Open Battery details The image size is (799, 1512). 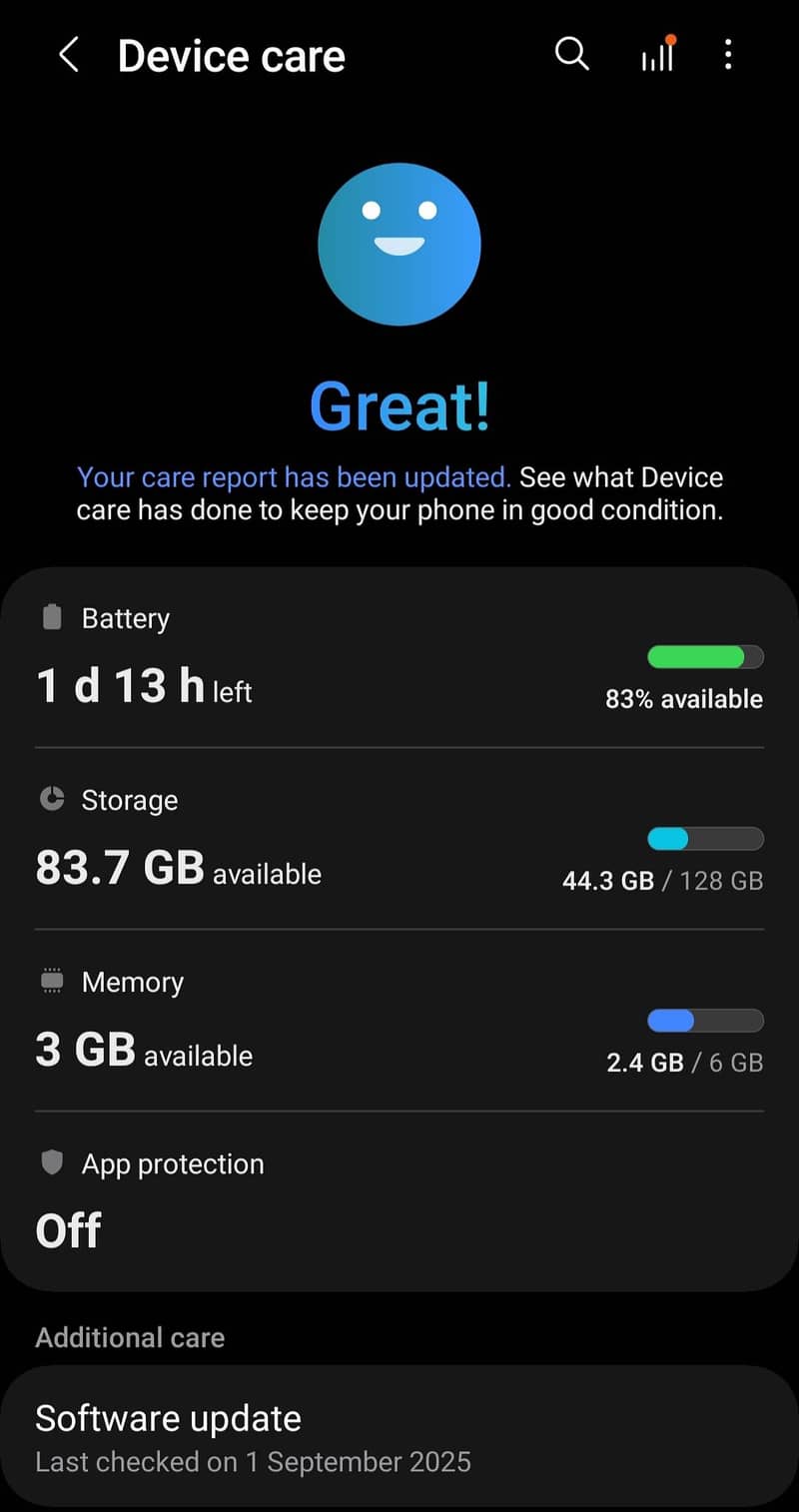tap(399, 657)
